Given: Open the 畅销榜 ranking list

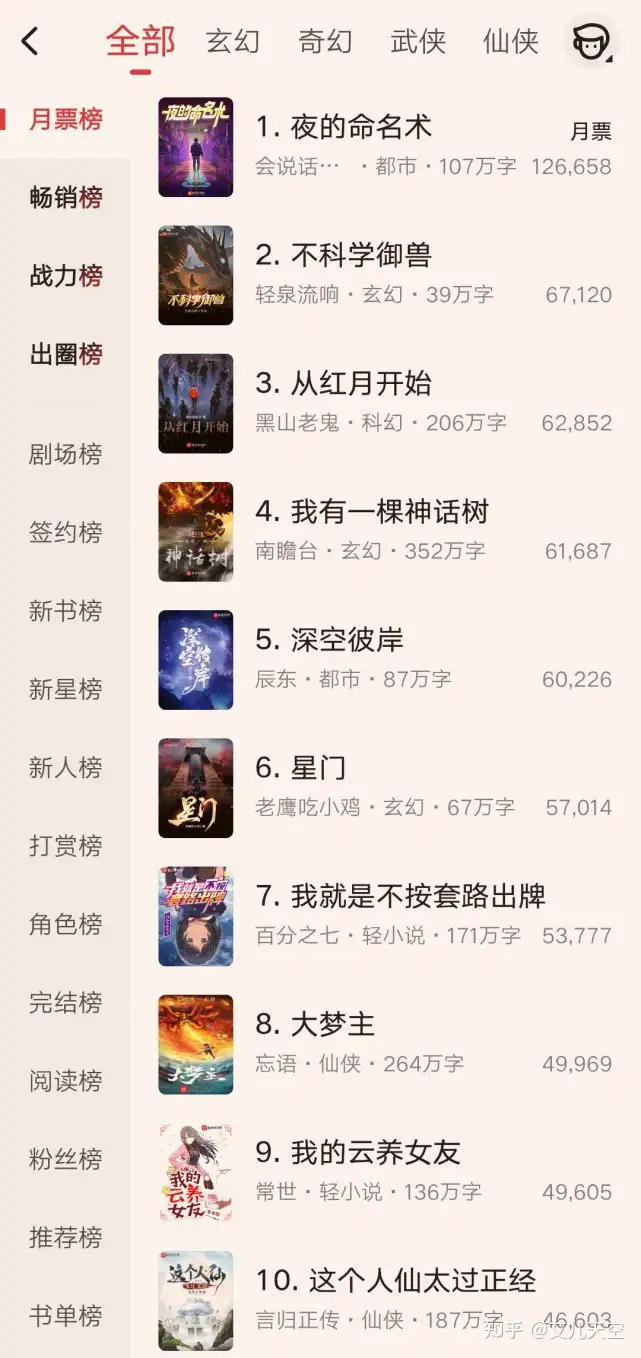Looking at the screenshot, I should (x=66, y=198).
